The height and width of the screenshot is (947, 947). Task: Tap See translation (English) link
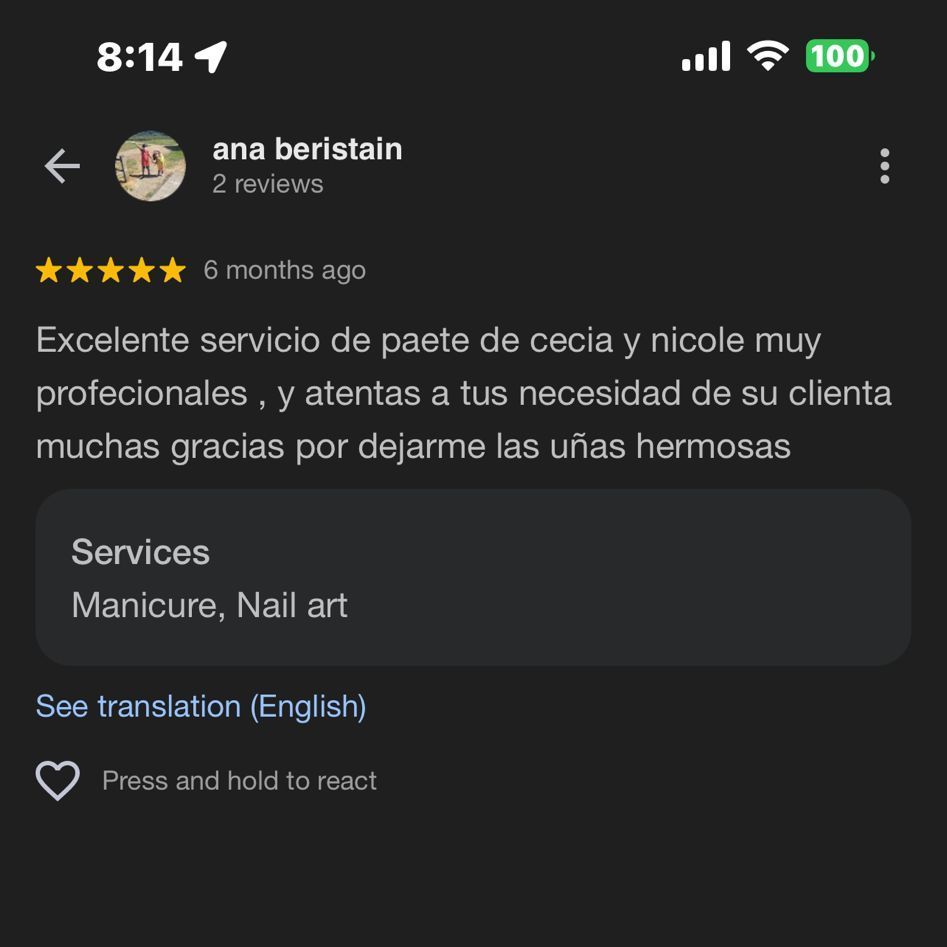coord(201,706)
